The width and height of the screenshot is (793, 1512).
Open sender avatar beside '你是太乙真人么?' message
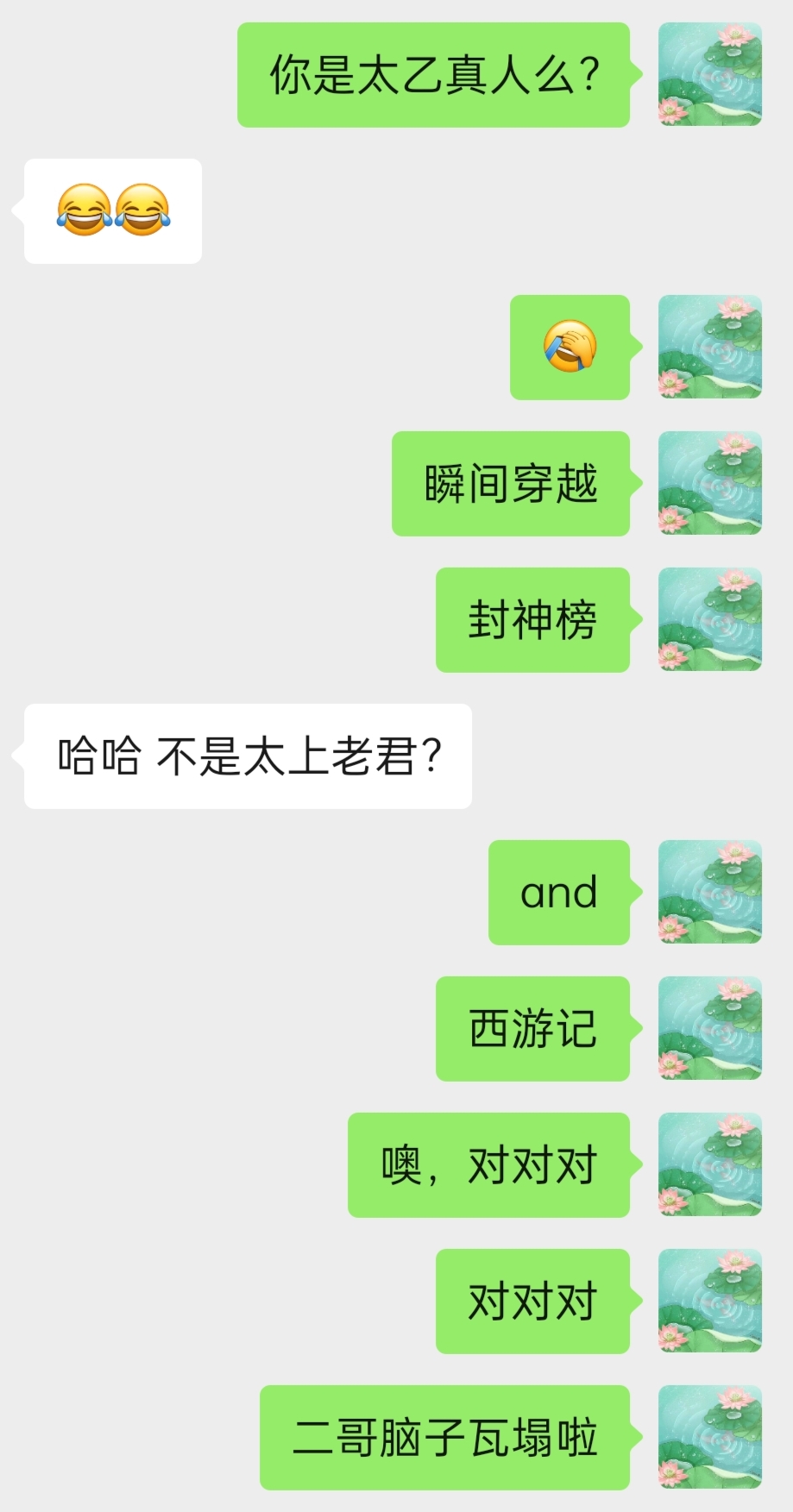(709, 75)
